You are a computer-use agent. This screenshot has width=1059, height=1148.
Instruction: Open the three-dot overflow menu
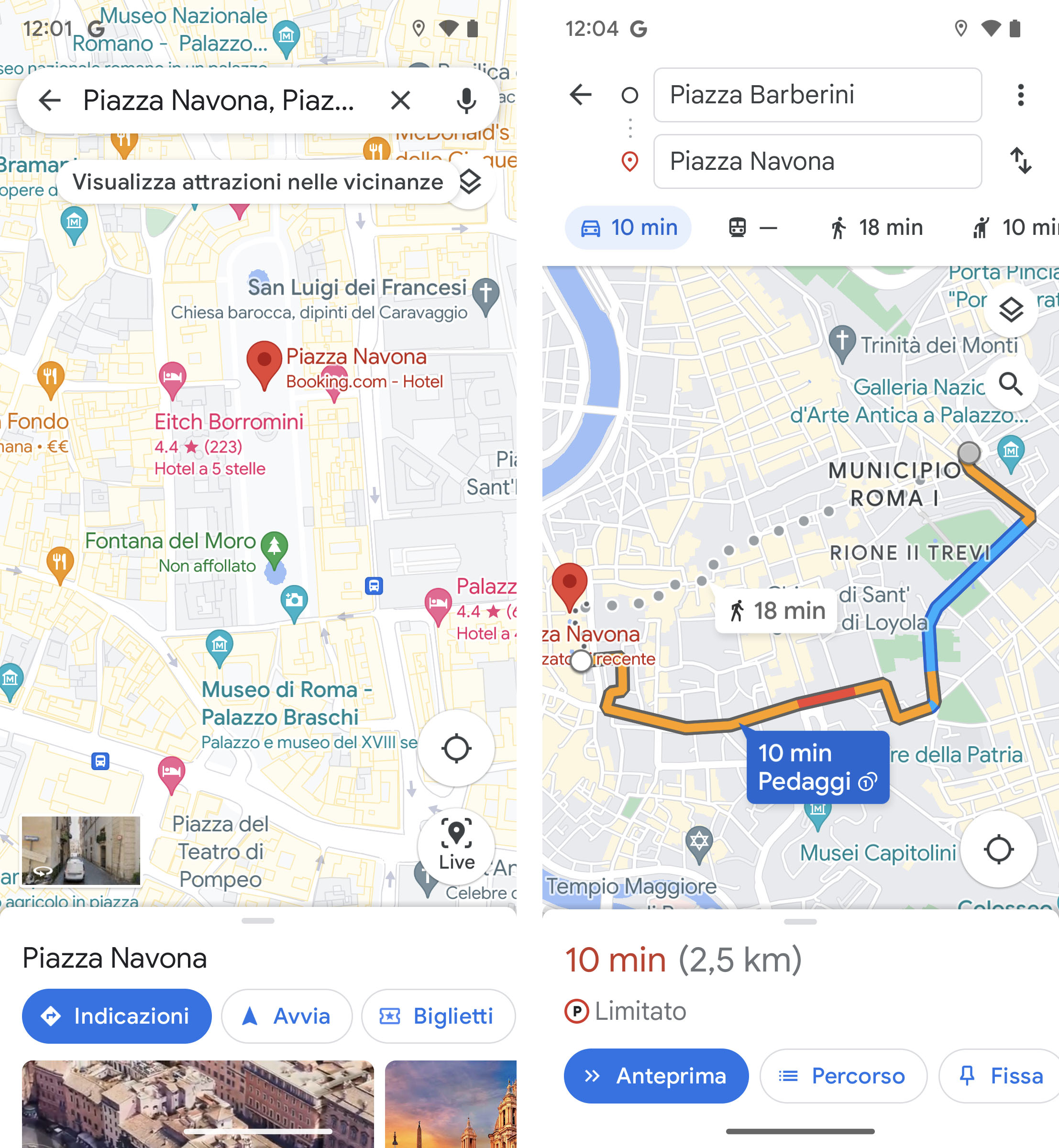coord(1020,95)
